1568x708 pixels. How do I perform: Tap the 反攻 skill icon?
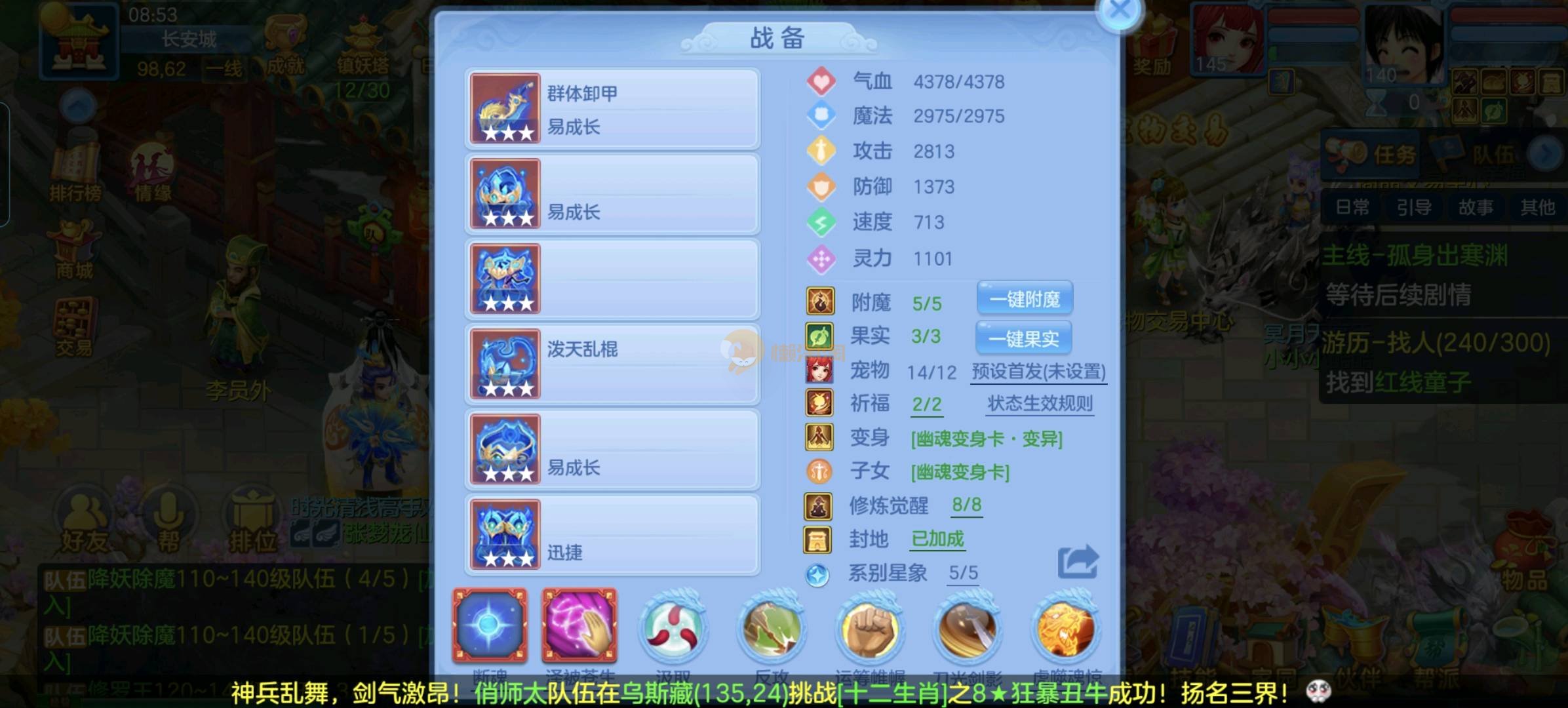(771, 629)
